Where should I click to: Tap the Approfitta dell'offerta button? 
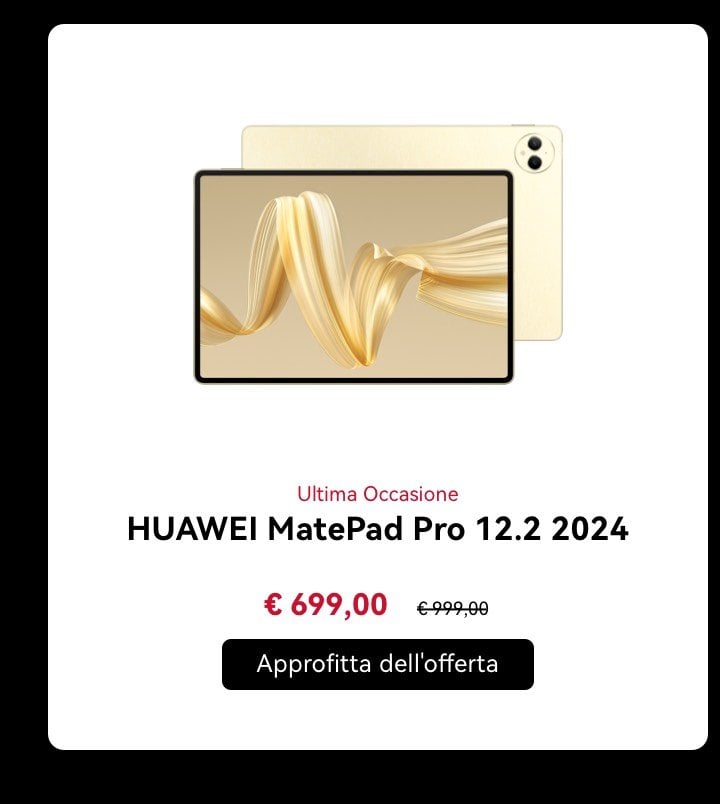pos(377,664)
